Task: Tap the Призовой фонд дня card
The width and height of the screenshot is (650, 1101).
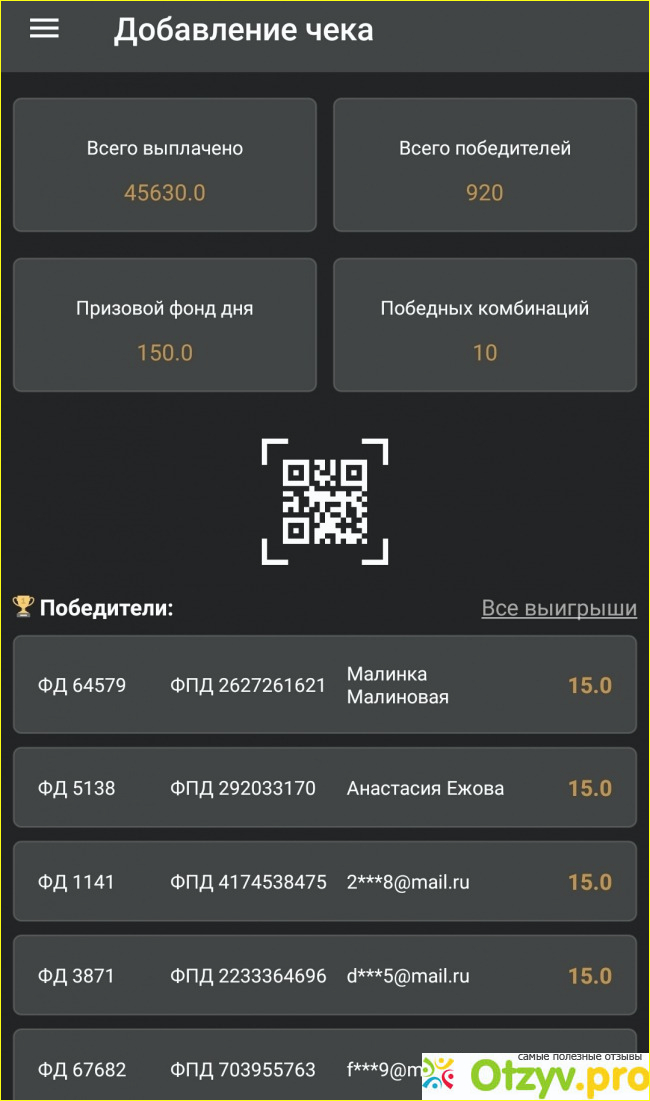Action: click(x=164, y=325)
